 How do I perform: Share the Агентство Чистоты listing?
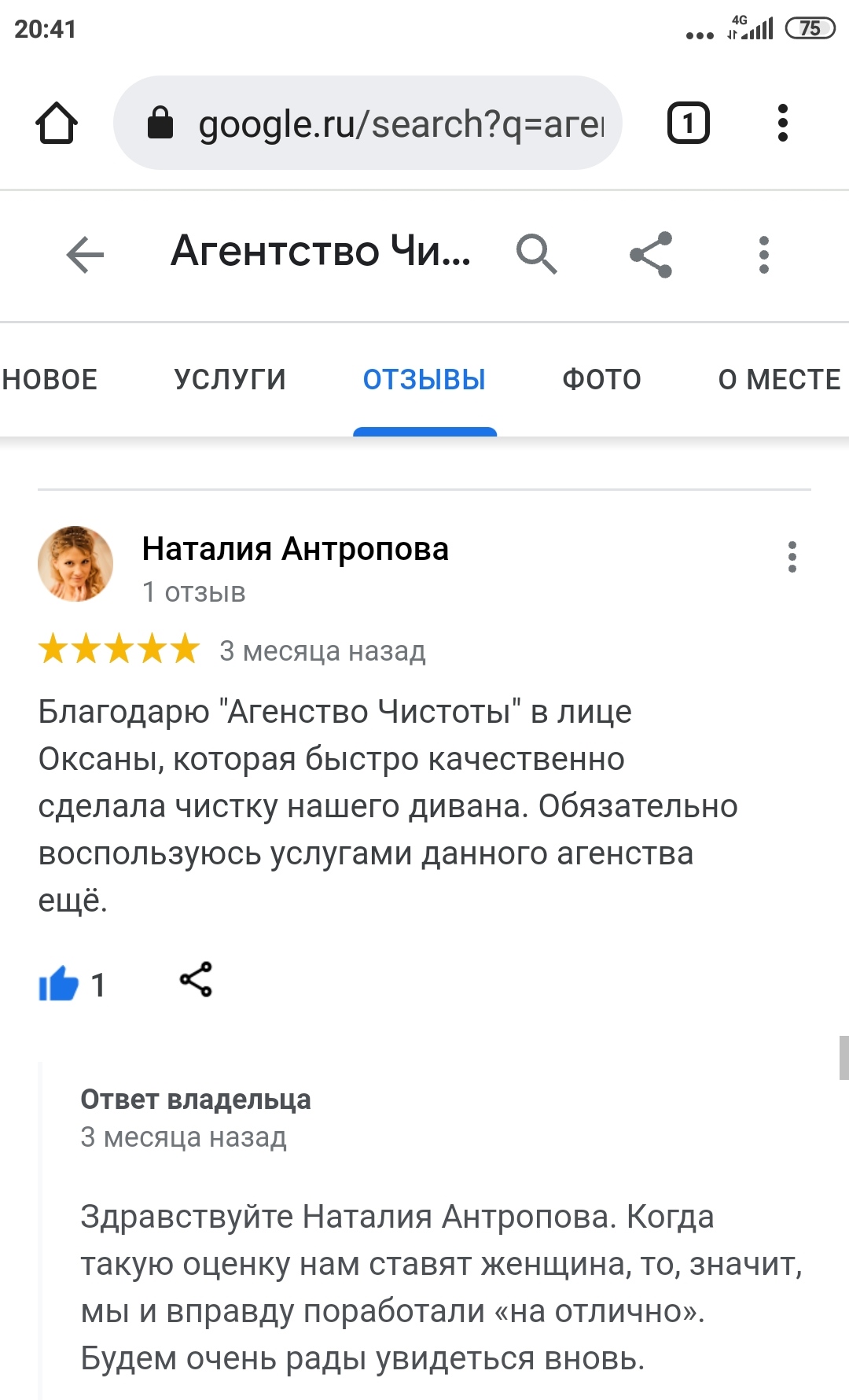651,255
